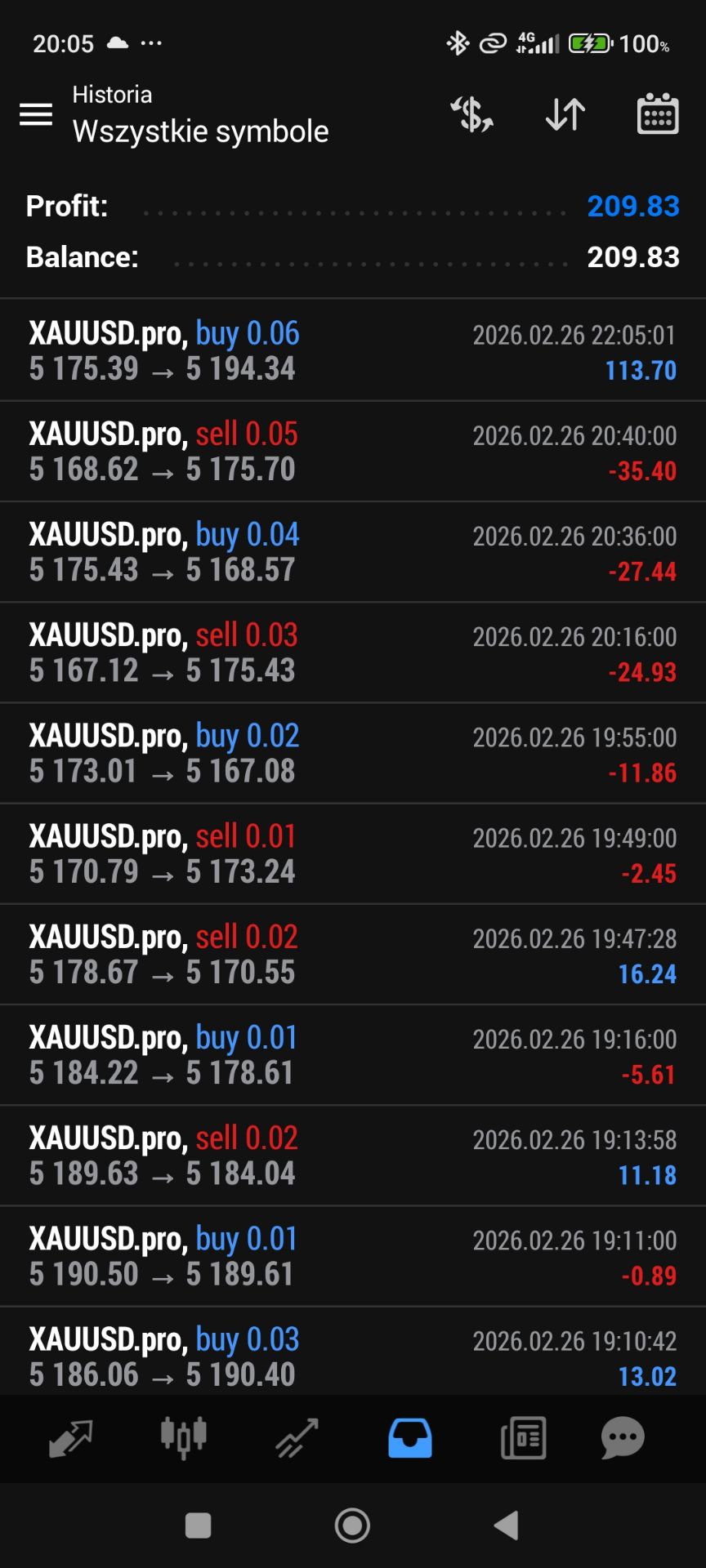Open the symbol filter icon with dollar sign

472,114
